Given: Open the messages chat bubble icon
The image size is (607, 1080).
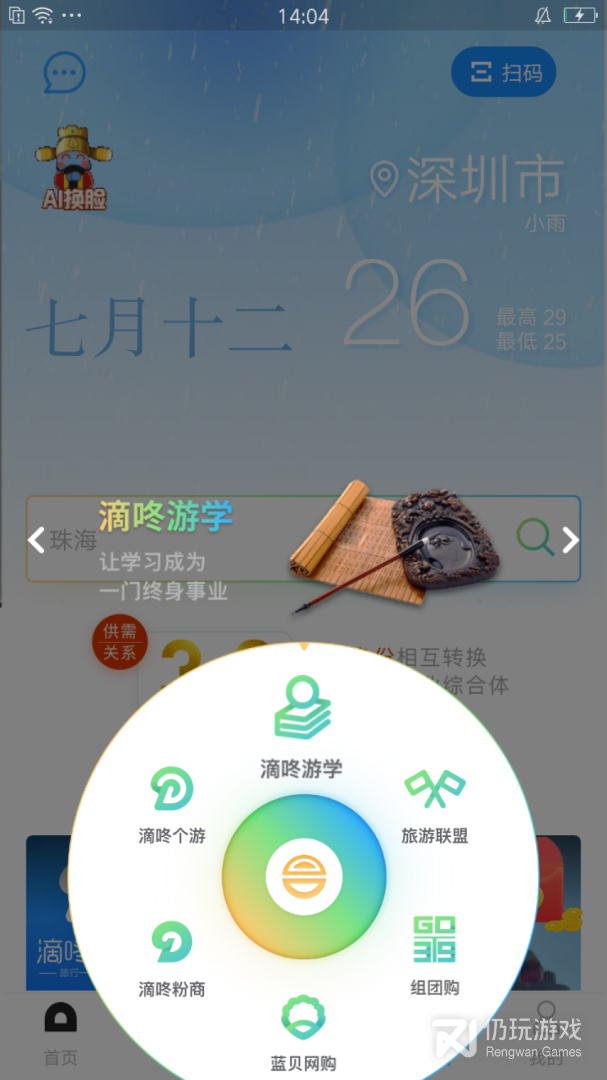Looking at the screenshot, I should [x=65, y=73].
